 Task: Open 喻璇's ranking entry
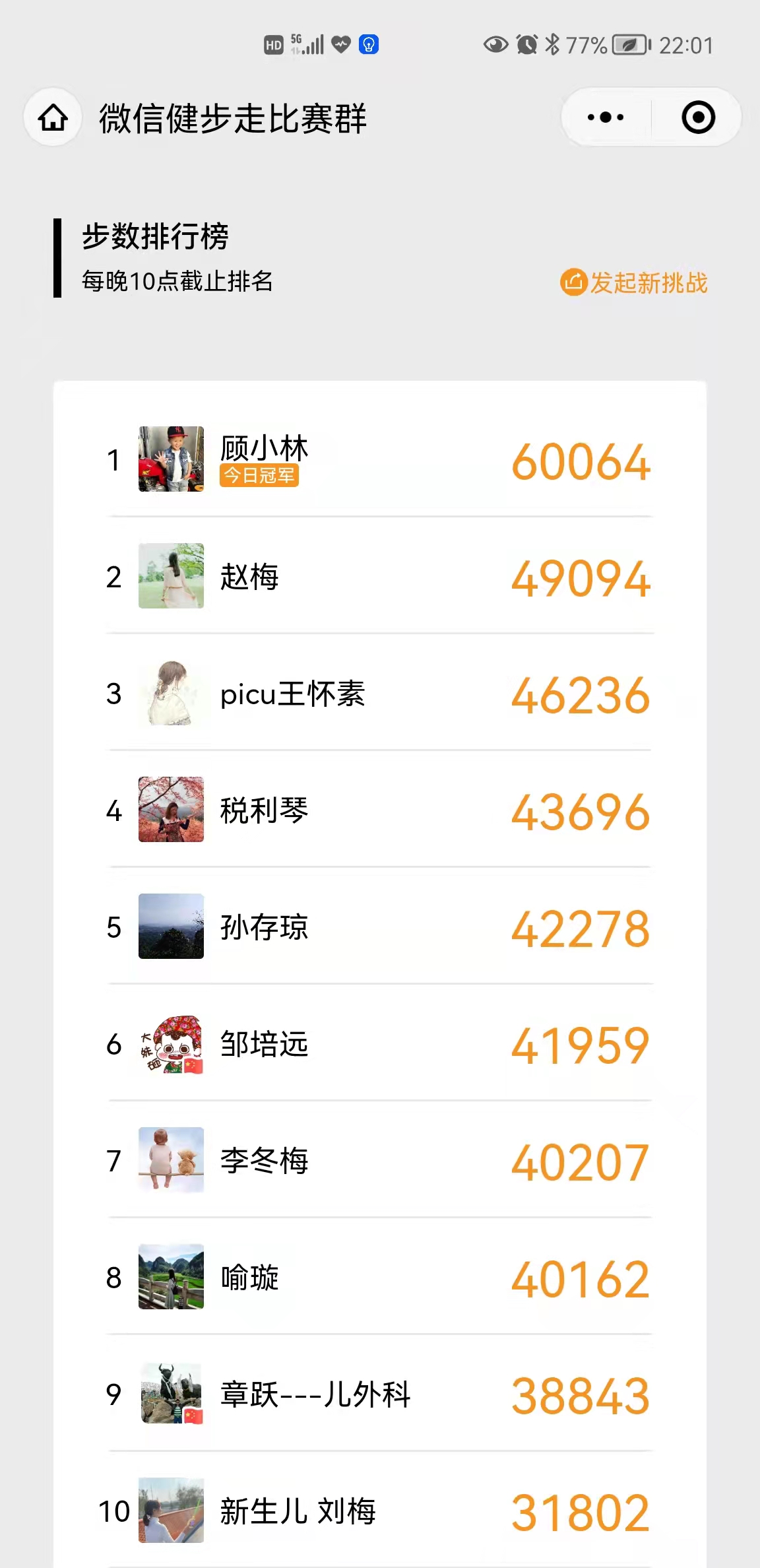click(x=379, y=1278)
